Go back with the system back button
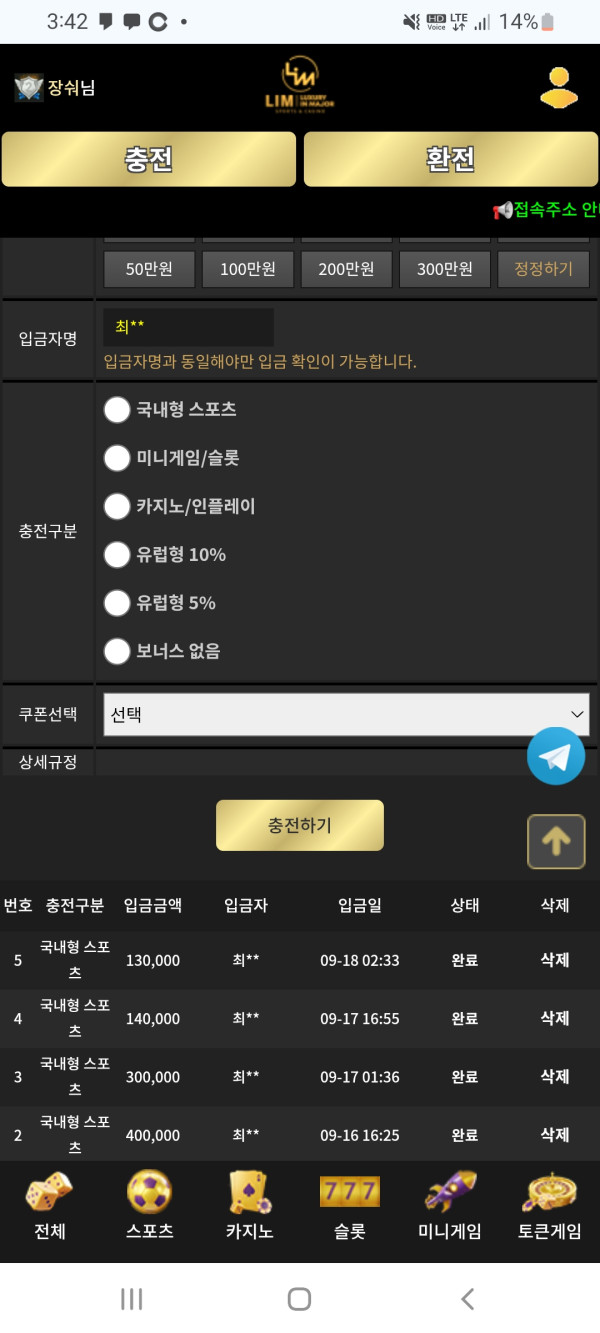 (x=467, y=1299)
